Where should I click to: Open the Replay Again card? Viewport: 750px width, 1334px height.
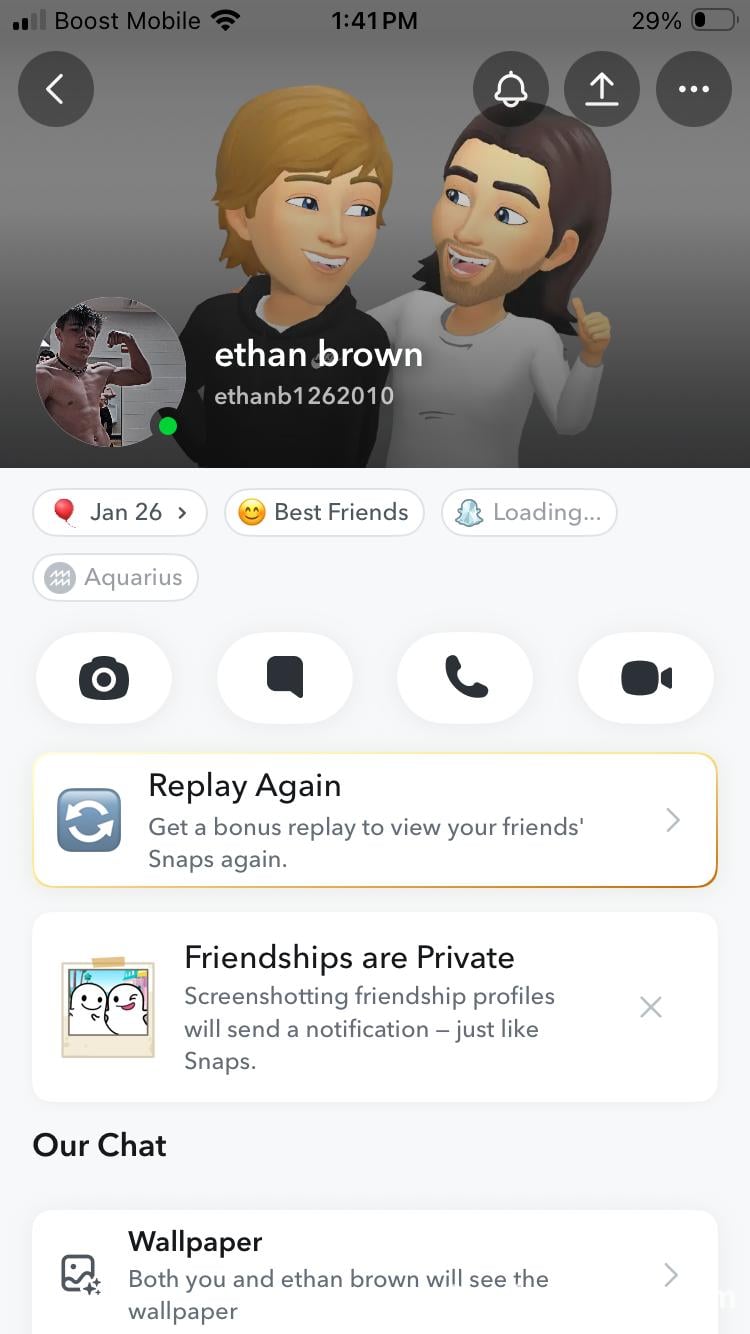[x=375, y=820]
